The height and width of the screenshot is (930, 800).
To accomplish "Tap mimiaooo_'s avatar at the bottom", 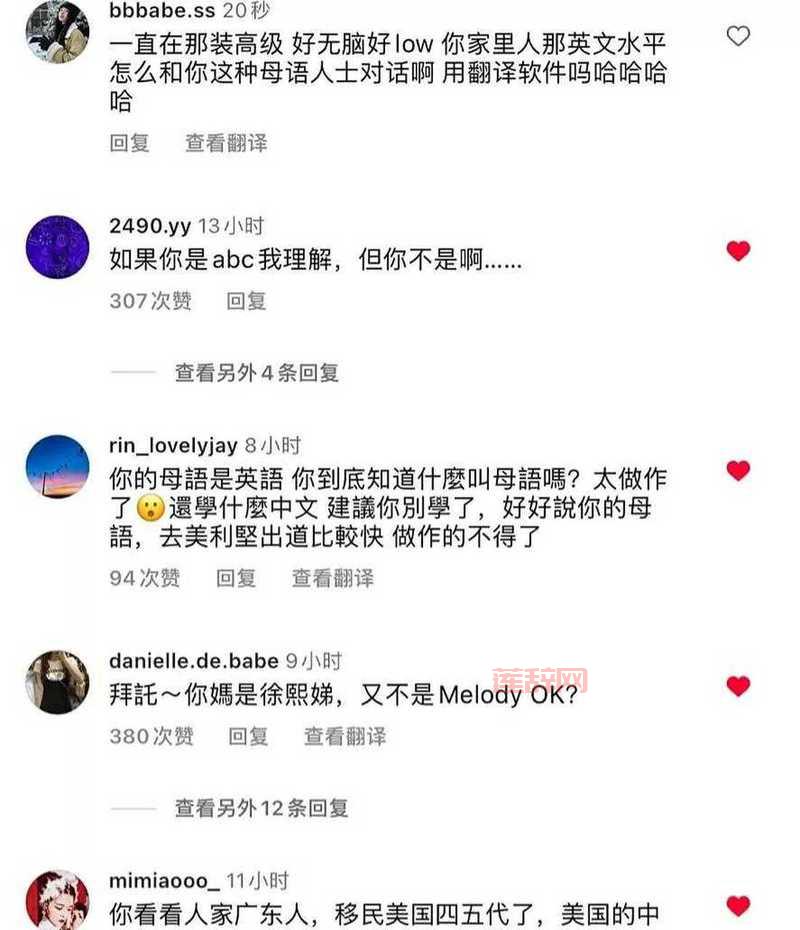I will tap(57, 900).
